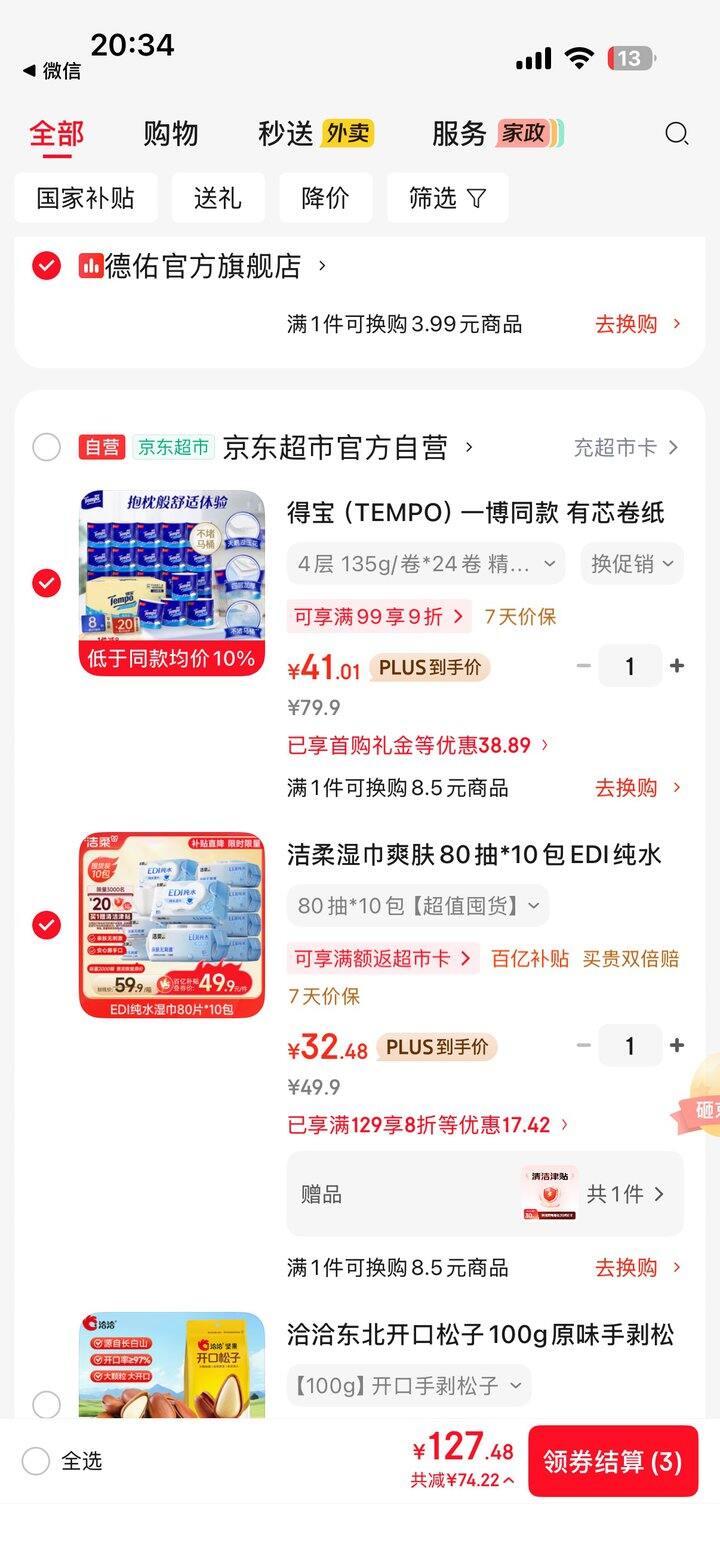Toggle the 全选 checkbox

point(36,1461)
